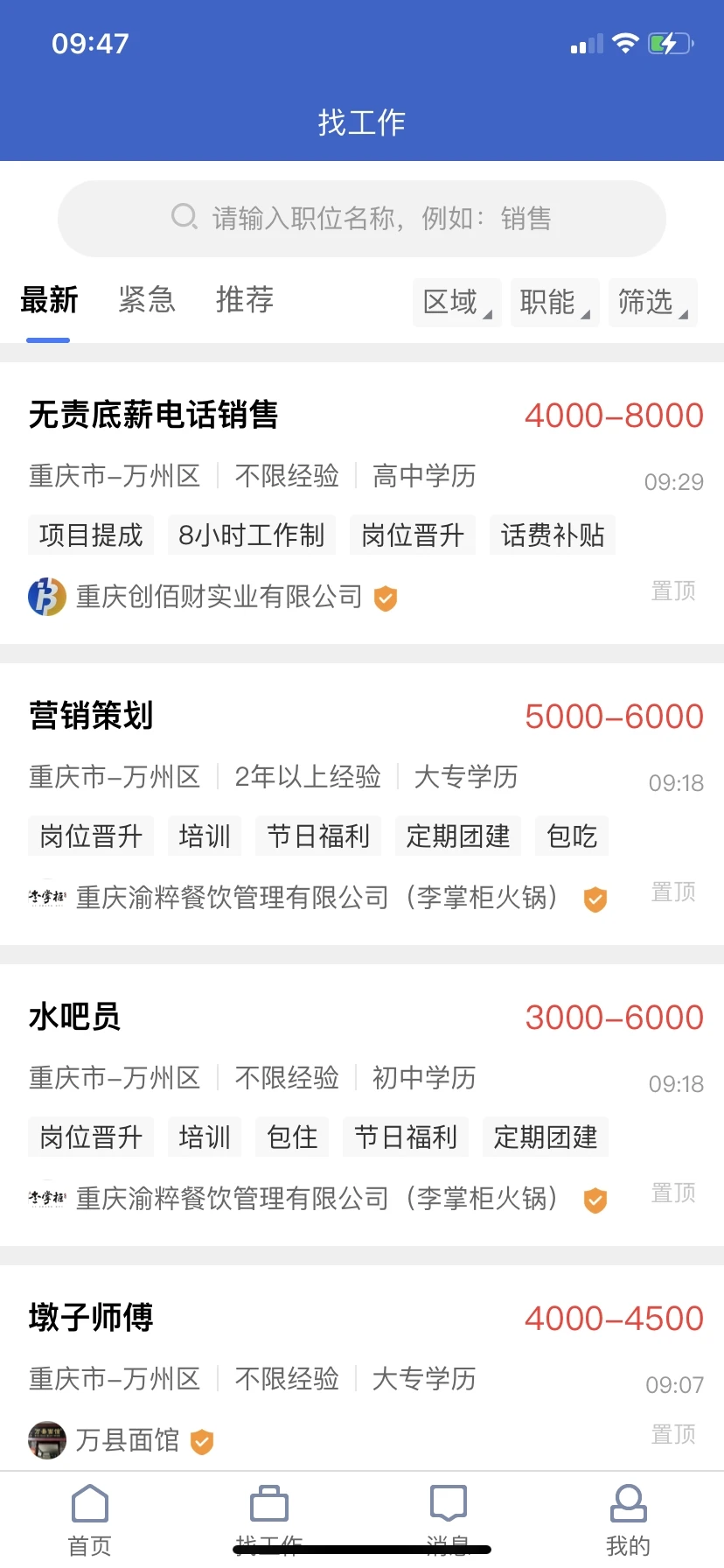The image size is (724, 1568).
Task: Tap 李掌柜火锅 company logo beside 营销策划 job
Action: [x=46, y=898]
